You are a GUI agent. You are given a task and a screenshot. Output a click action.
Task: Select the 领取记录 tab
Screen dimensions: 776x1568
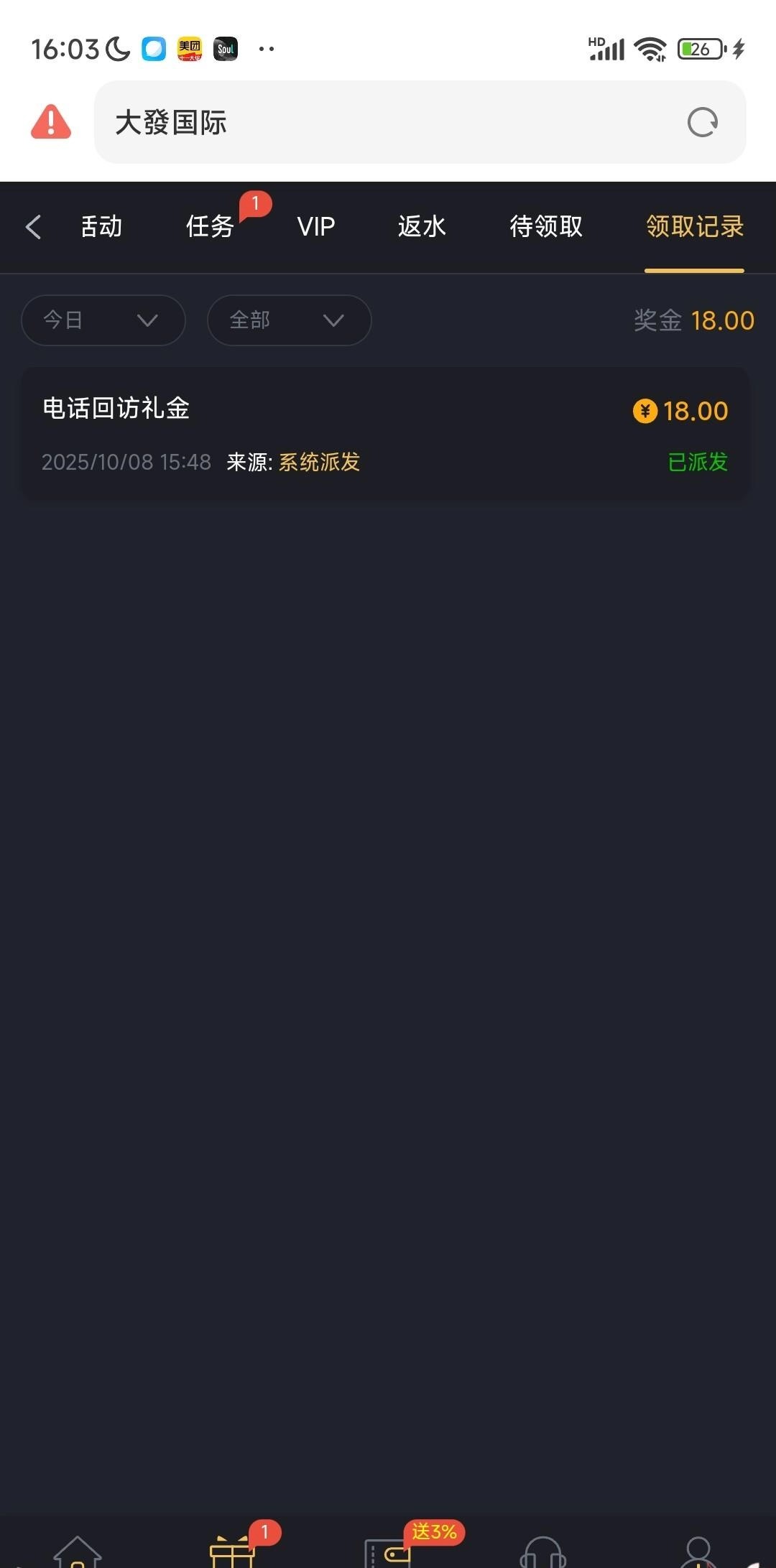[694, 227]
